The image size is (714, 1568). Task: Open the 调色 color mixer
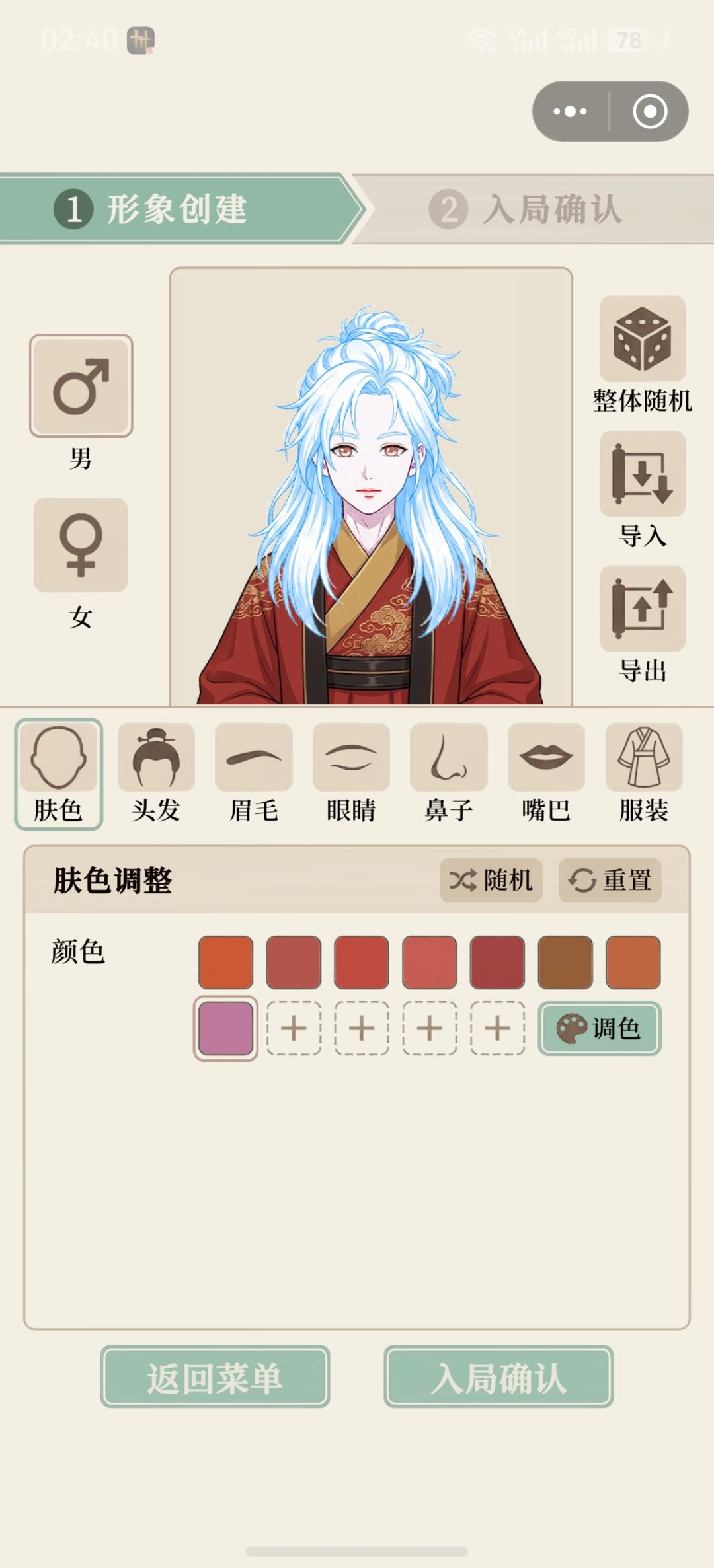[x=600, y=1028]
